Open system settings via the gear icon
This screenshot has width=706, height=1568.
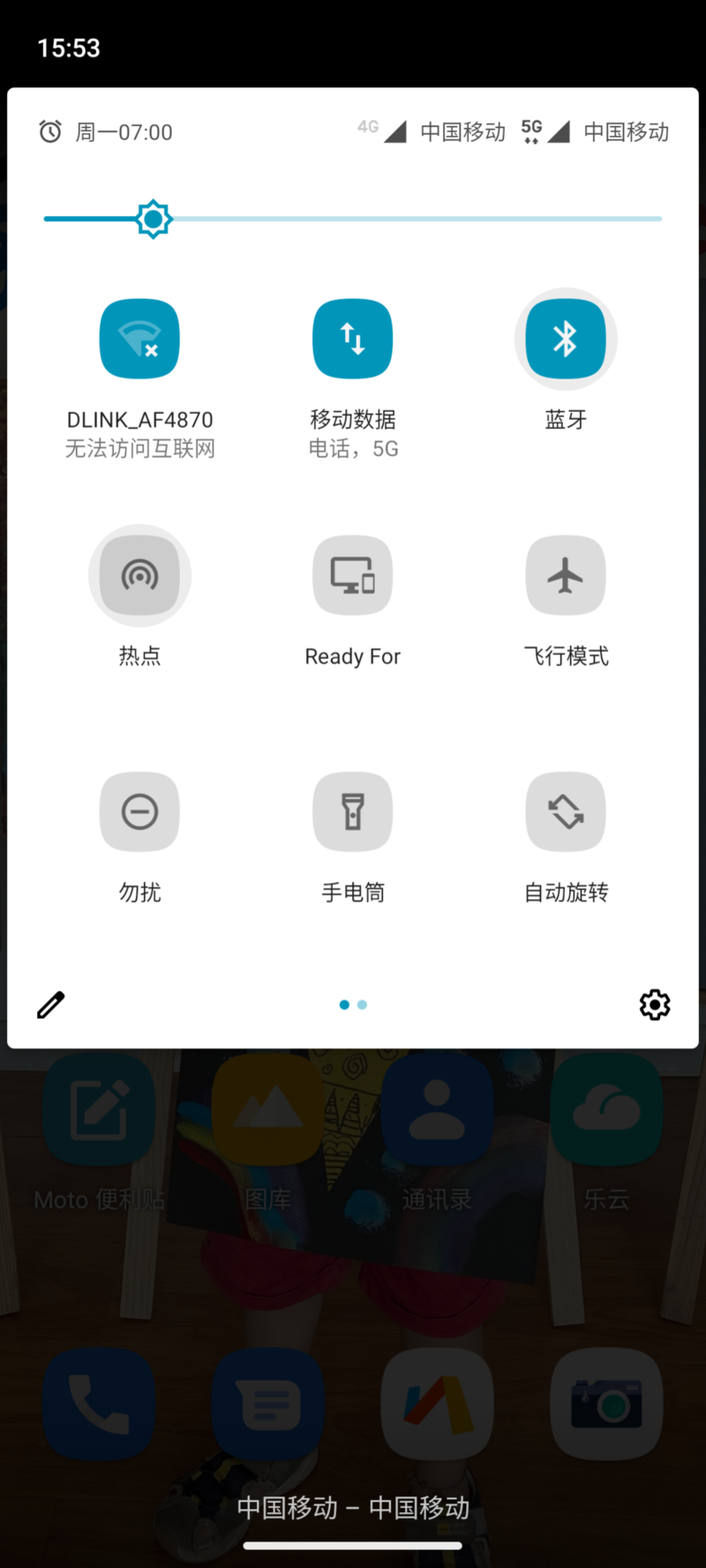click(654, 1004)
